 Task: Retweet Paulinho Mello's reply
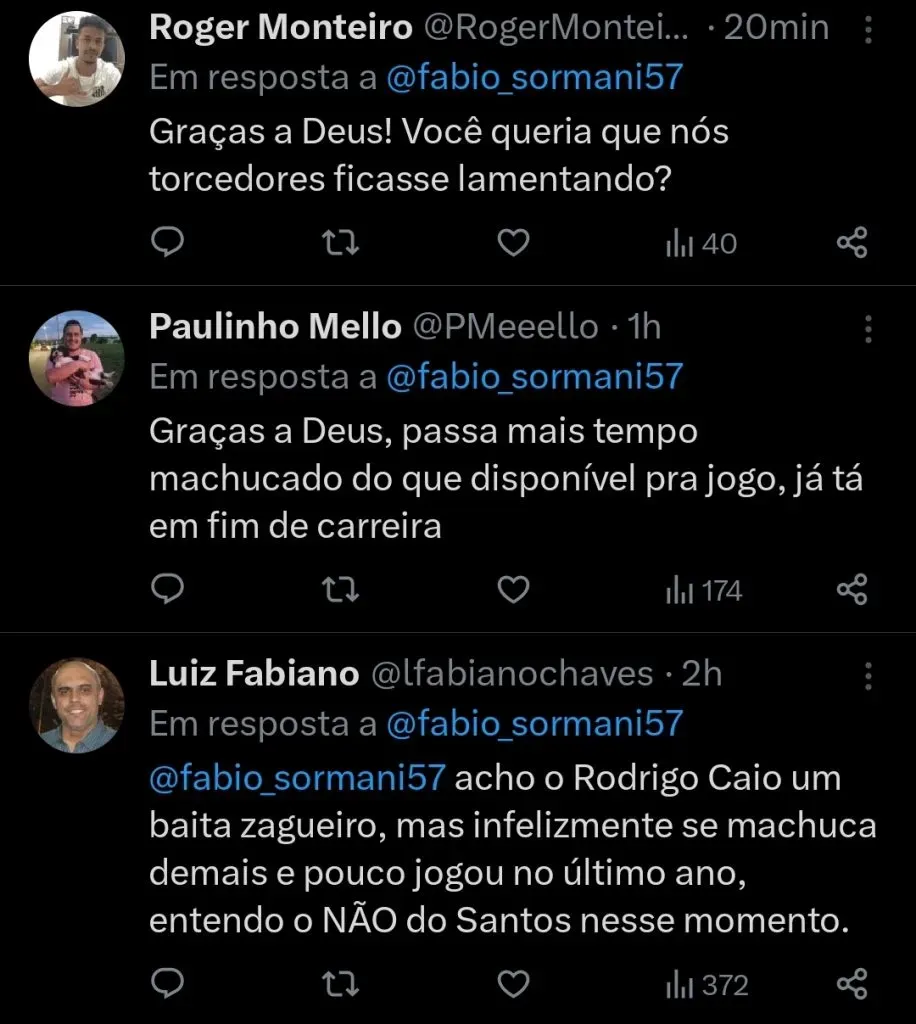[343, 590]
